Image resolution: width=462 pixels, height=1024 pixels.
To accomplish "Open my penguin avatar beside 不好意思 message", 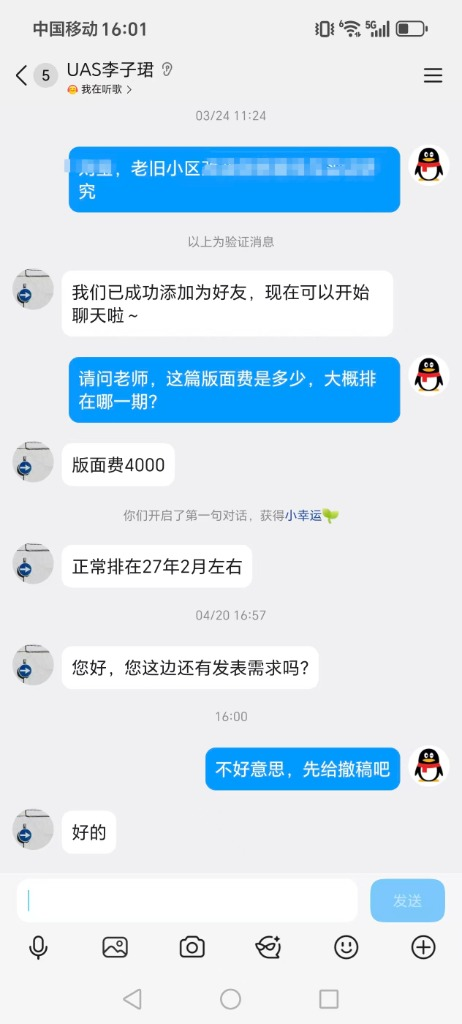I will point(429,765).
